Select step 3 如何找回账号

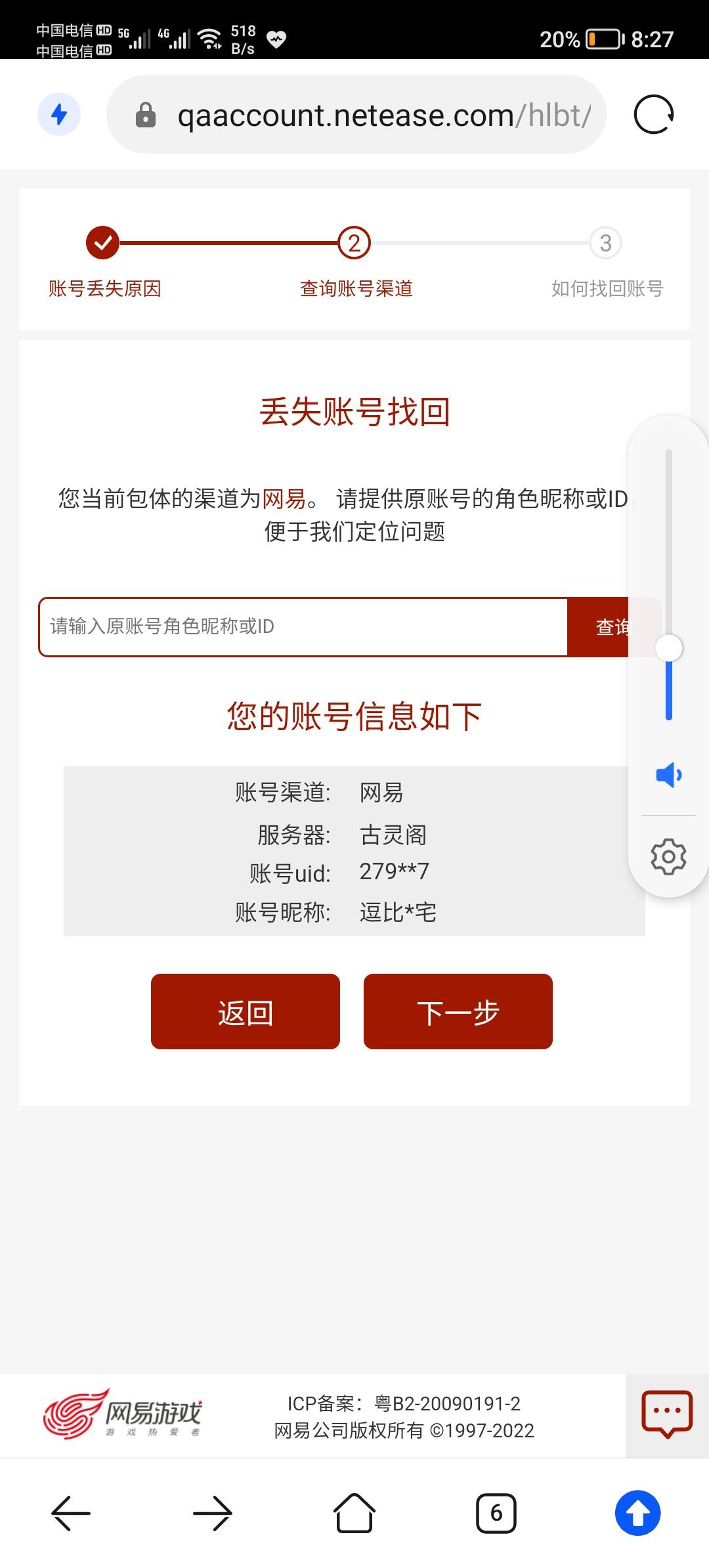click(607, 288)
